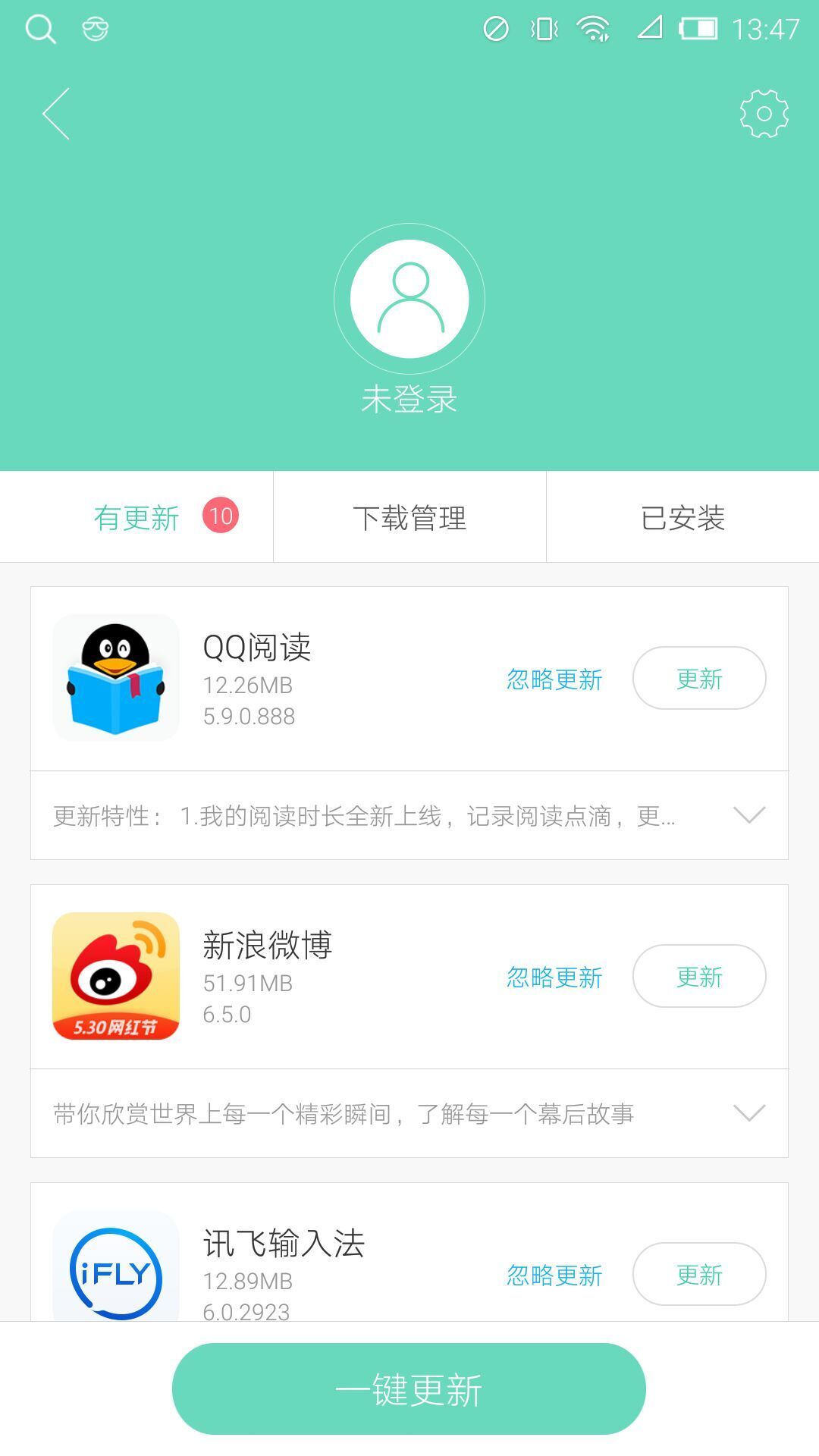This screenshot has height=1456, width=819.
Task: Tap 一键更新 to update all apps
Action: [409, 1389]
